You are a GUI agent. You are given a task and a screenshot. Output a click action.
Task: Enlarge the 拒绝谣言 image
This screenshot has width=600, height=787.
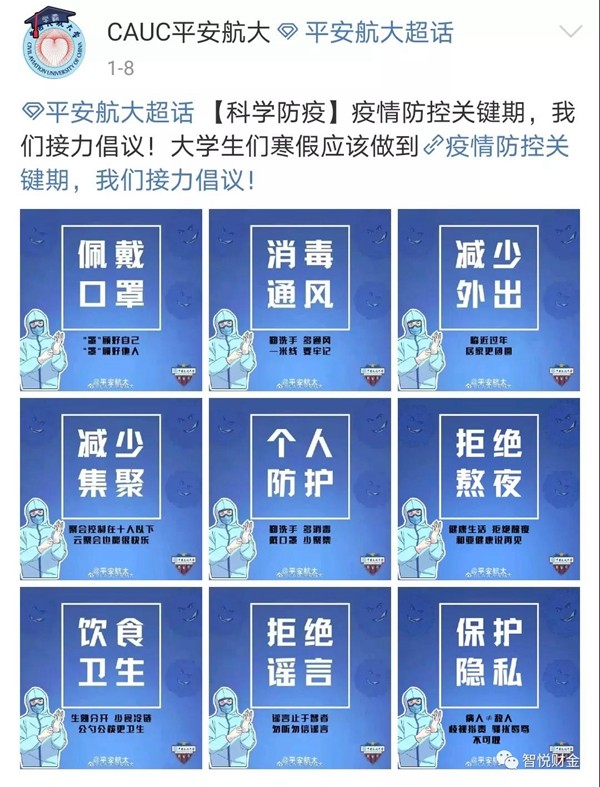coord(300,676)
